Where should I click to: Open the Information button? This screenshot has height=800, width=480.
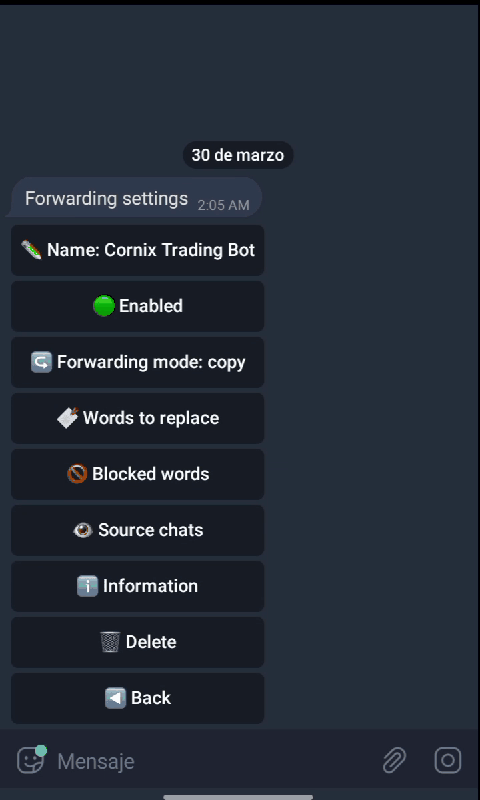click(x=138, y=586)
